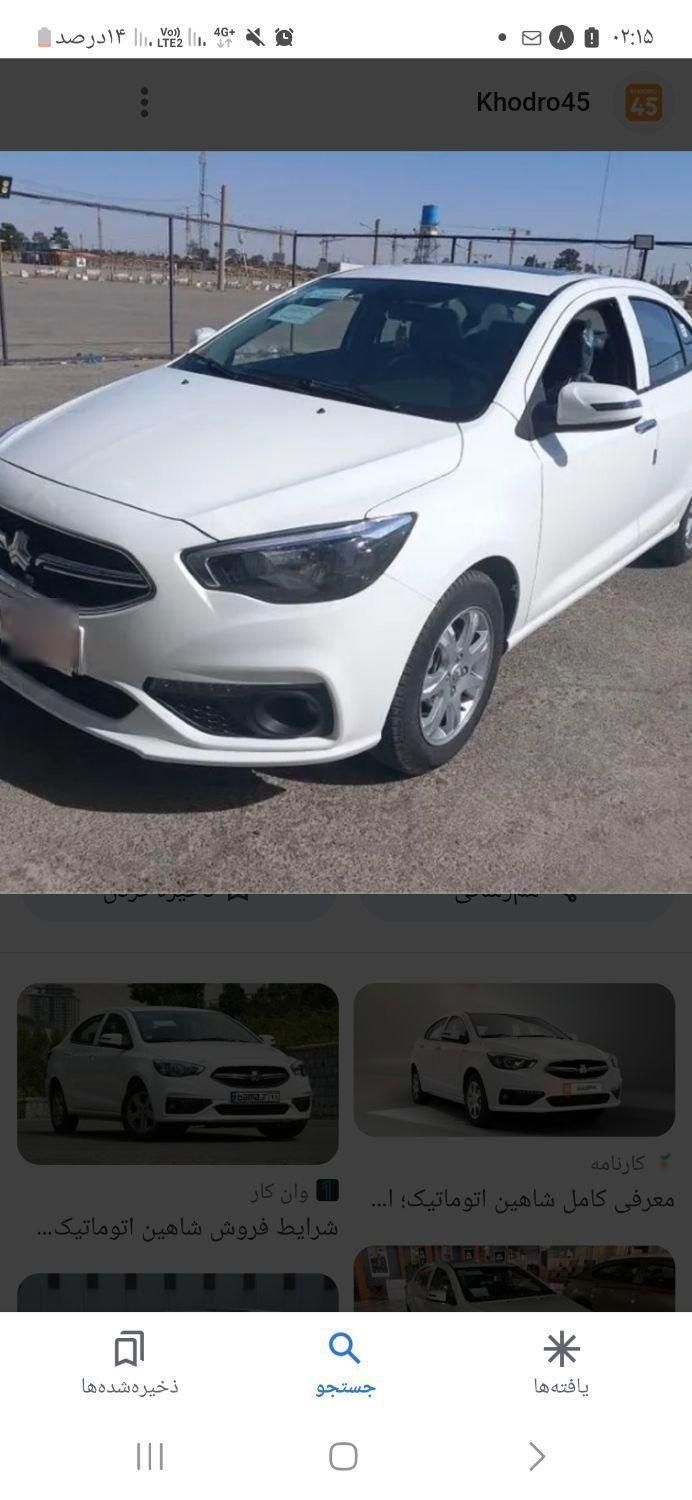Viewport: 692px width, 1500px height.
Task: Open the three-dot overflow menu
Action: tap(145, 102)
